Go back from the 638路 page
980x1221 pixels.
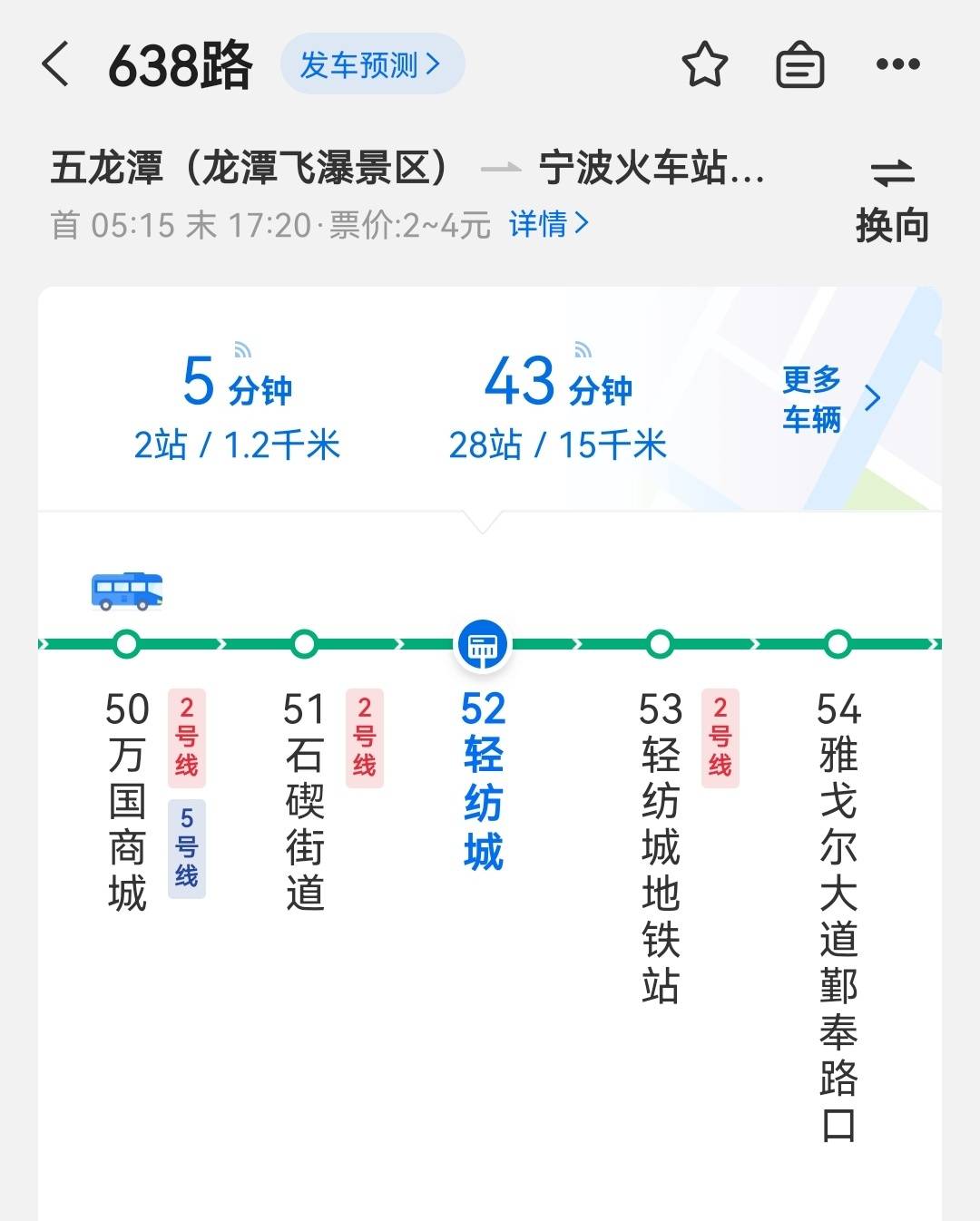pyautogui.click(x=56, y=65)
